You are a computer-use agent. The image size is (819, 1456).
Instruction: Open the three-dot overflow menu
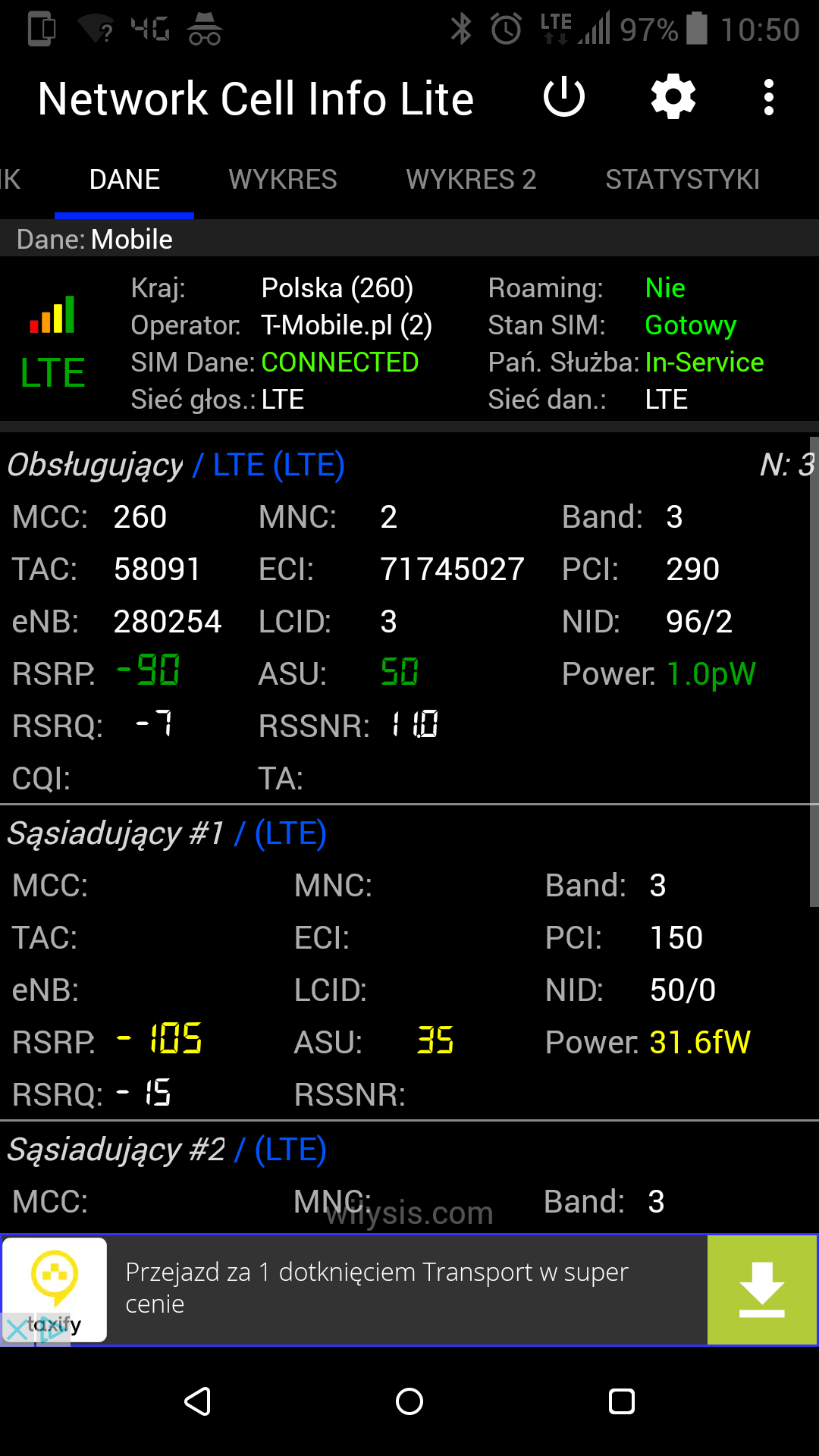(x=769, y=97)
